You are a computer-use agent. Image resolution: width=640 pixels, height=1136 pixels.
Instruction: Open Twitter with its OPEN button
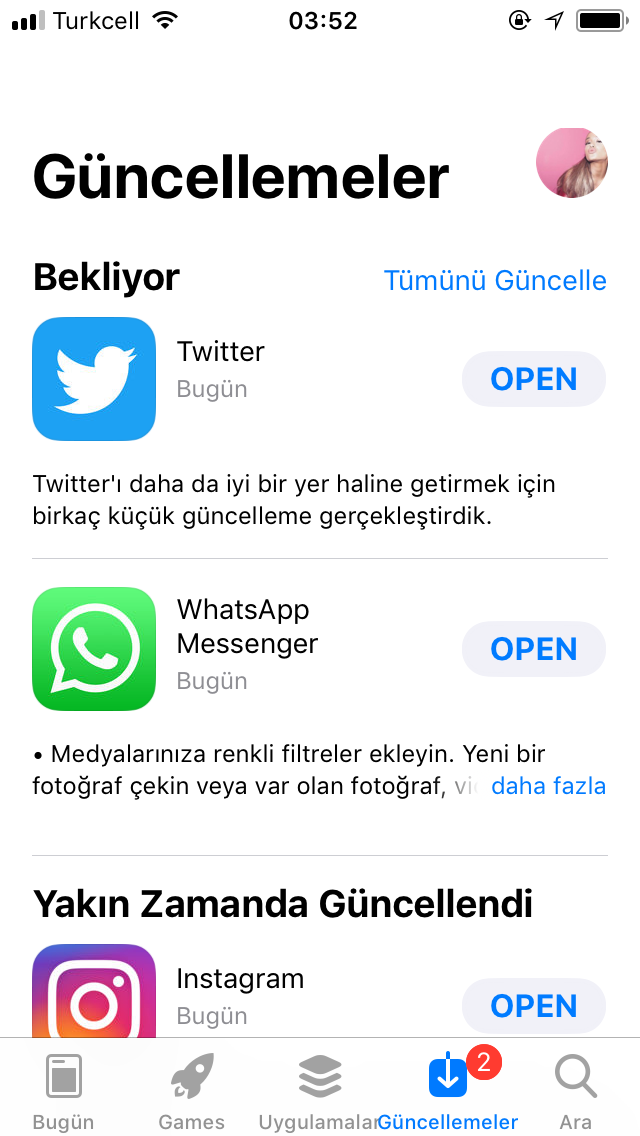pyautogui.click(x=533, y=379)
